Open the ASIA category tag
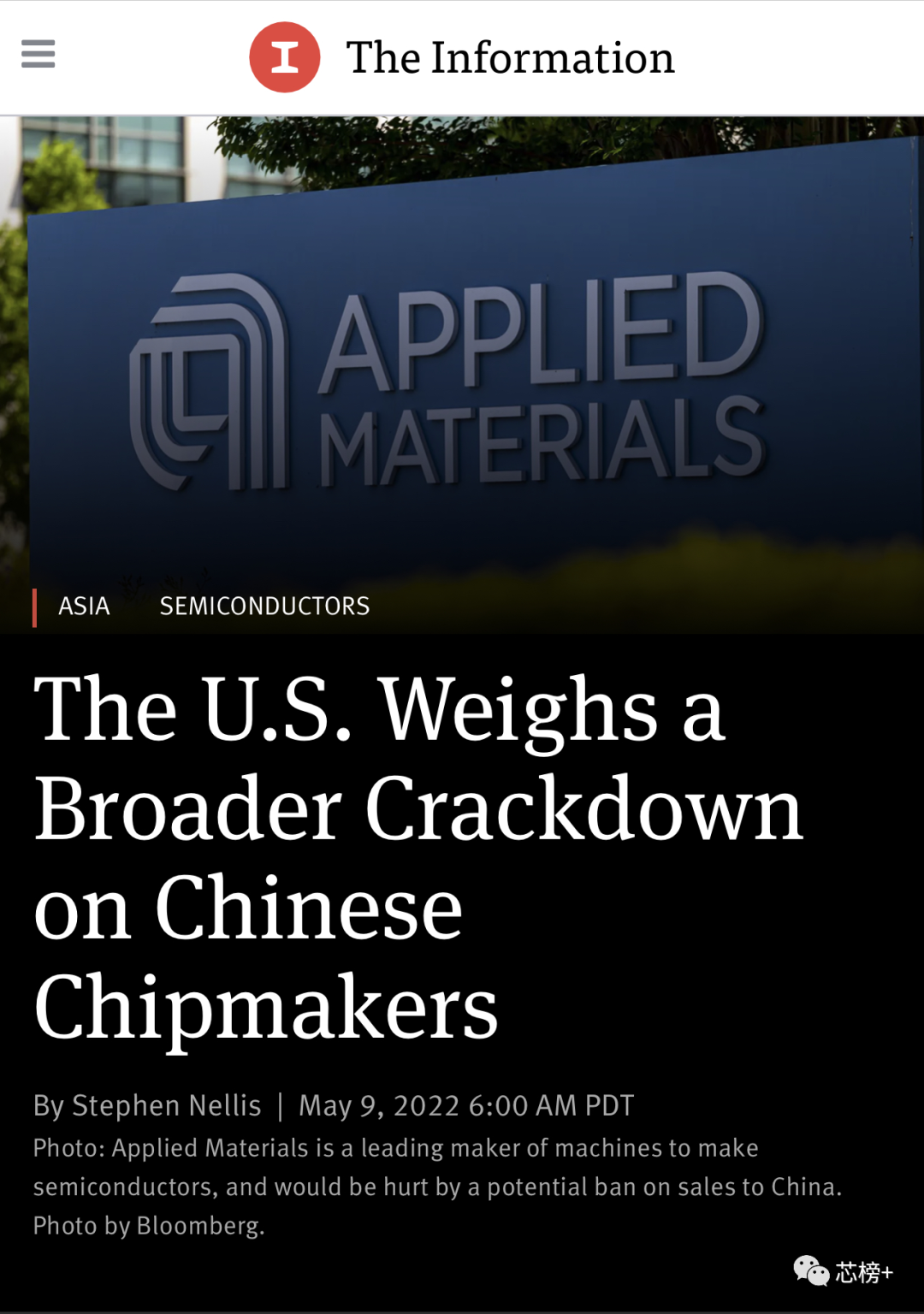The image size is (924, 1314). pos(84,606)
